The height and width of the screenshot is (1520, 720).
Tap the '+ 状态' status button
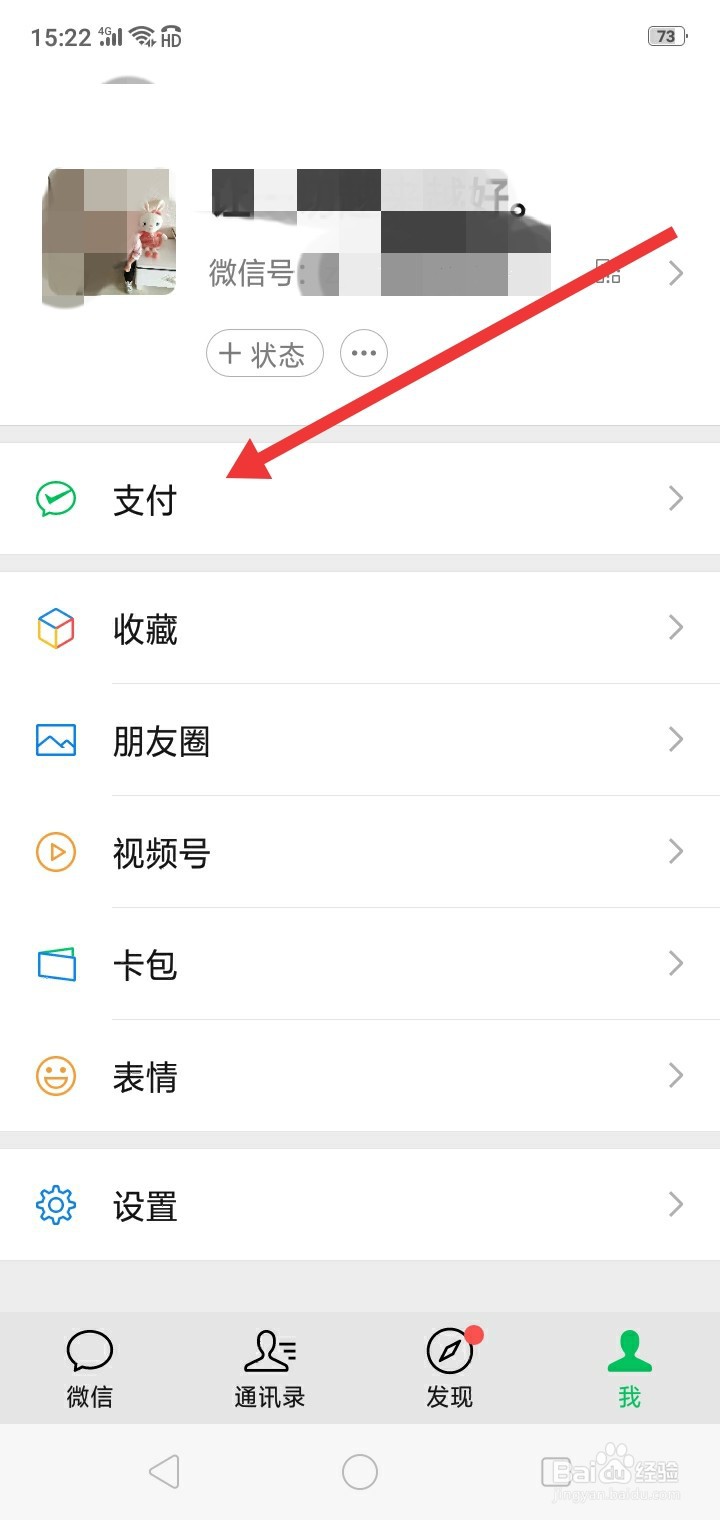pyautogui.click(x=263, y=353)
